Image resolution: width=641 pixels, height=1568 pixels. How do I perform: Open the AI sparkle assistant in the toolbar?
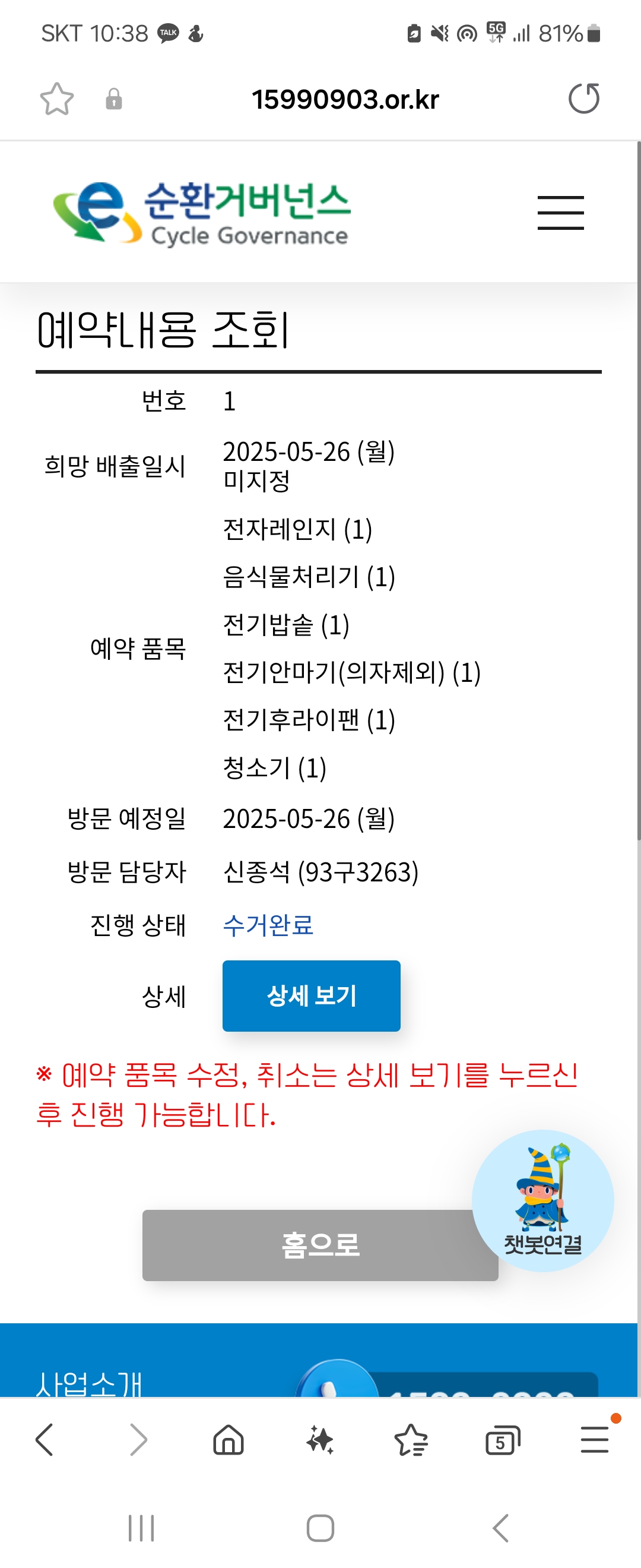tap(320, 1440)
